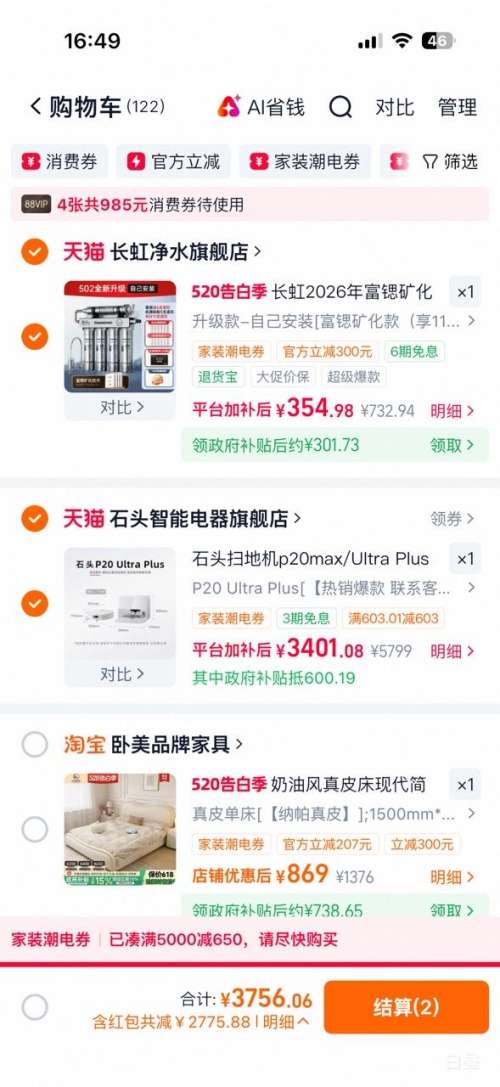500x1087 pixels.
Task: Open the AI省钱 feature
Action: click(x=261, y=107)
